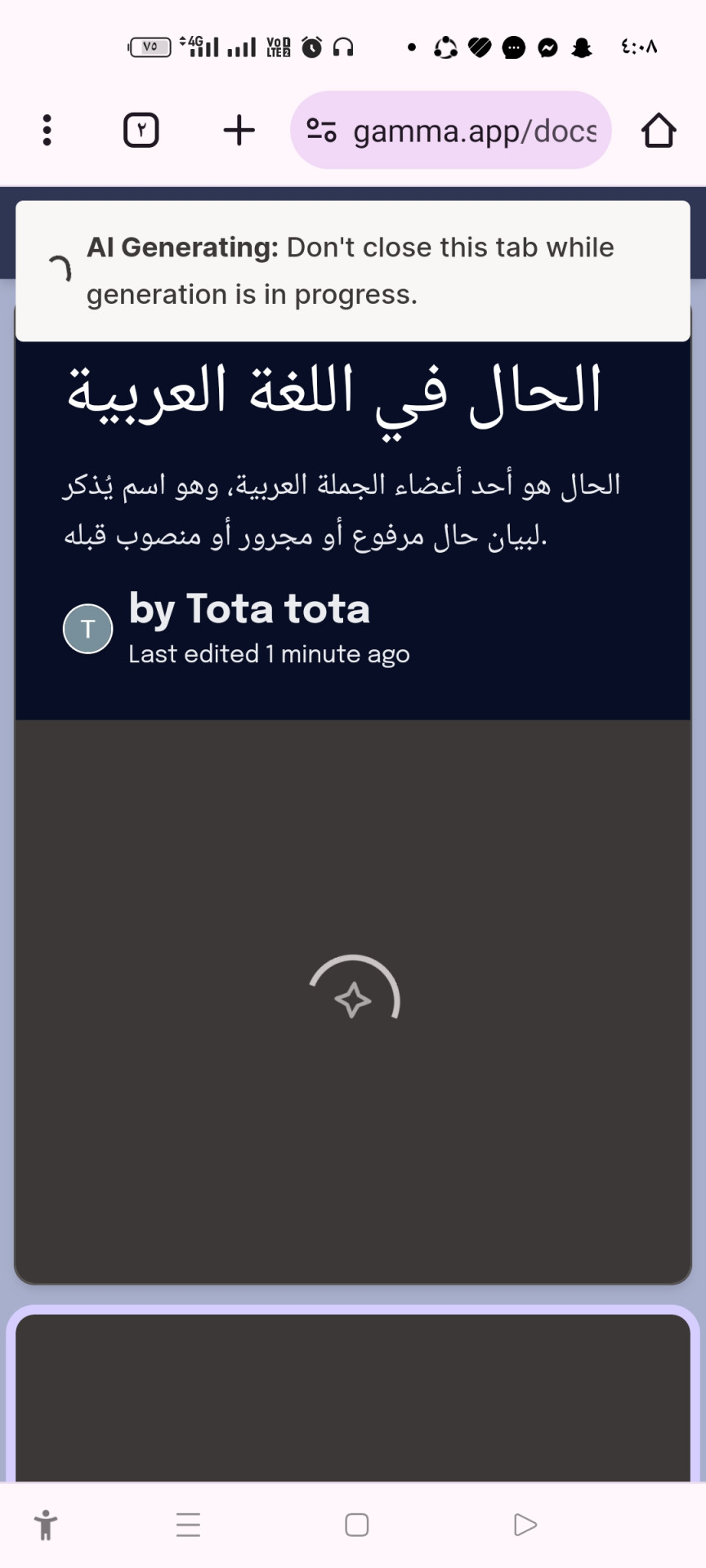Open the browser's three-dot menu
Viewport: 706px width, 1568px height.
coord(47,130)
